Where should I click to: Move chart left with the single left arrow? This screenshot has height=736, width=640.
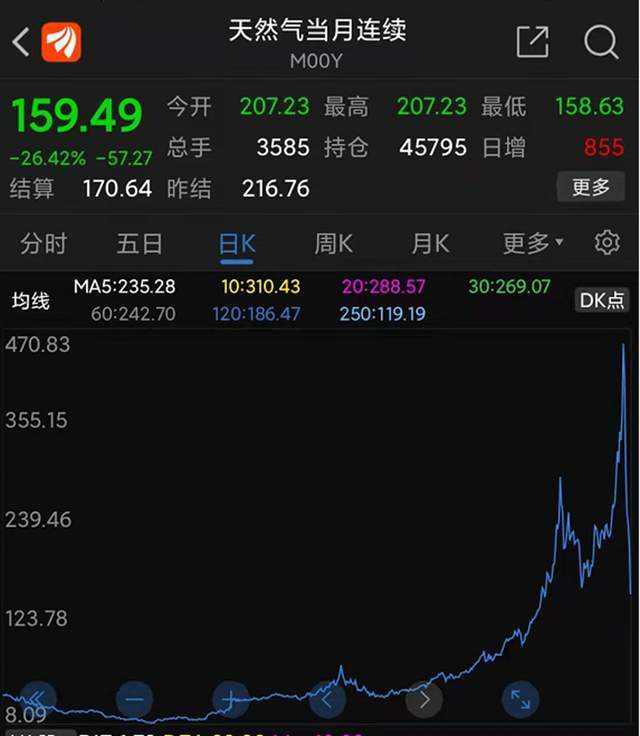coord(327,699)
